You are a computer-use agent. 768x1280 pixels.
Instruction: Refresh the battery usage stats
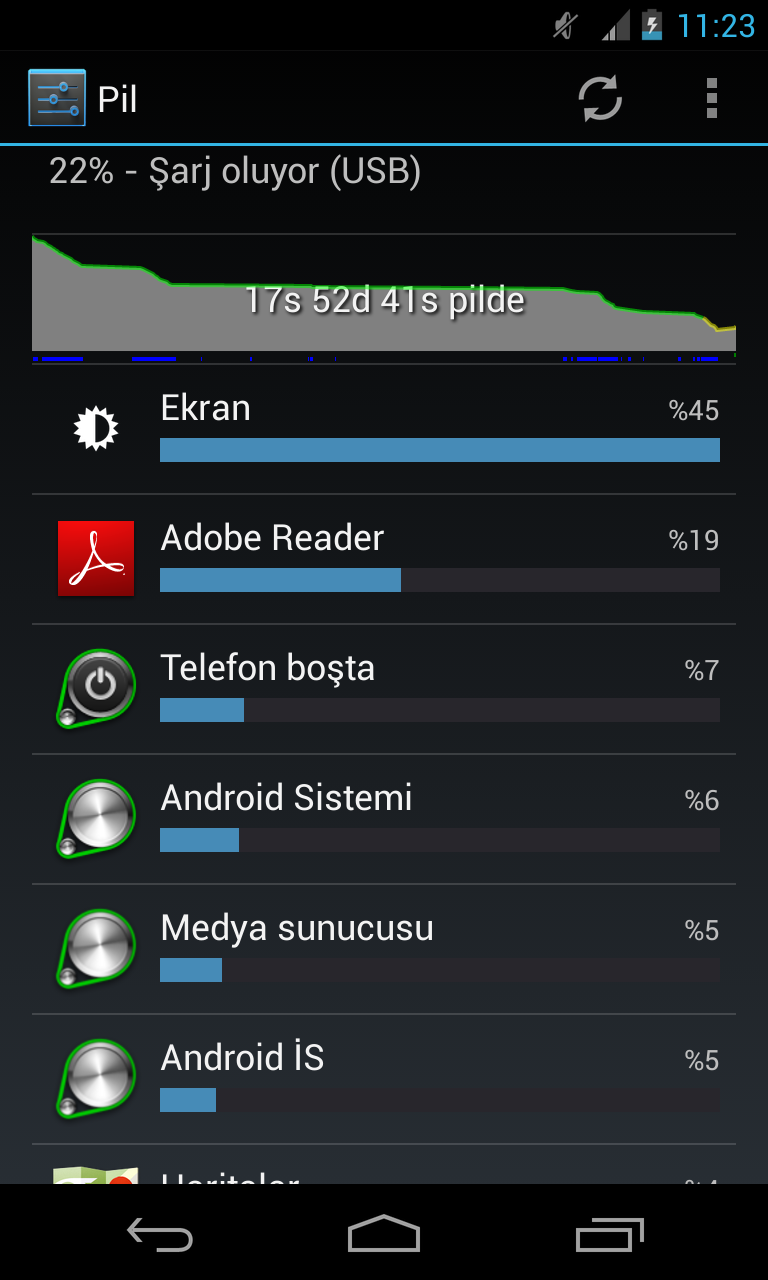(600, 99)
